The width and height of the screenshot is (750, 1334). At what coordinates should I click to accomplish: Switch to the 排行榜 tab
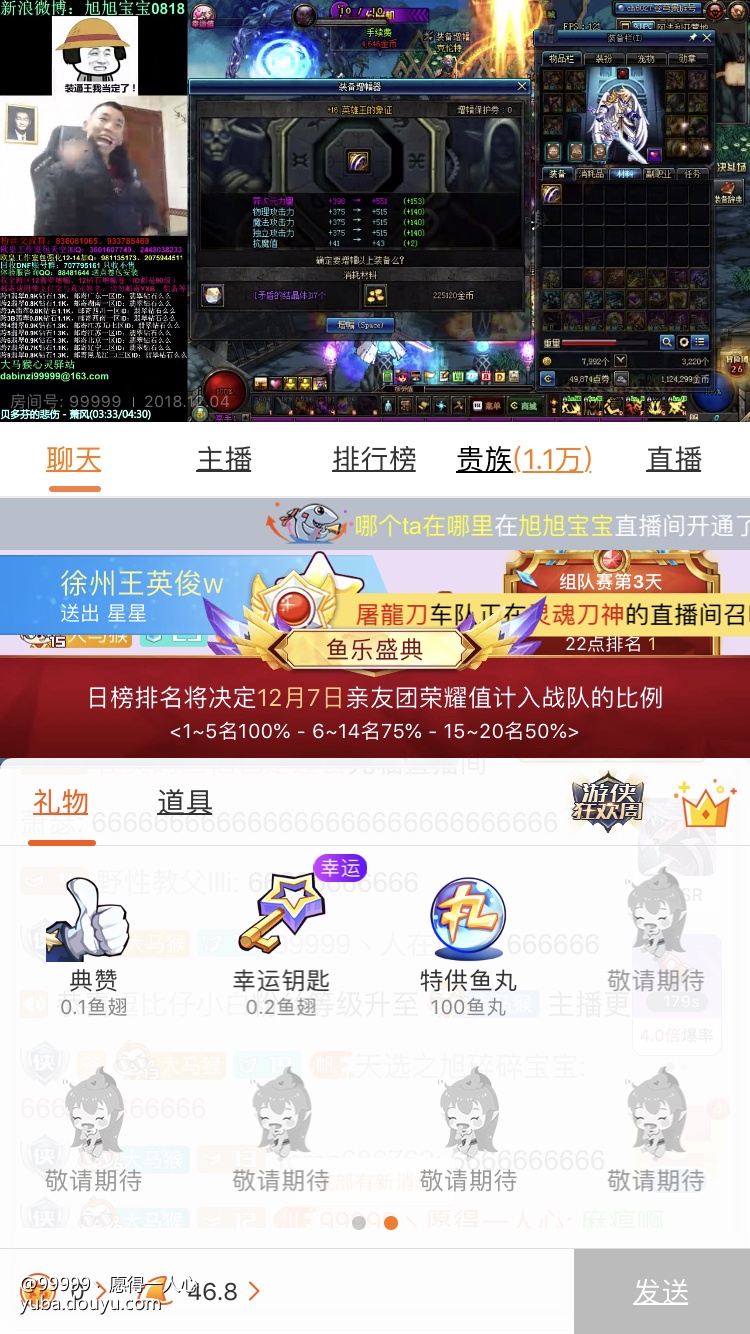[374, 460]
